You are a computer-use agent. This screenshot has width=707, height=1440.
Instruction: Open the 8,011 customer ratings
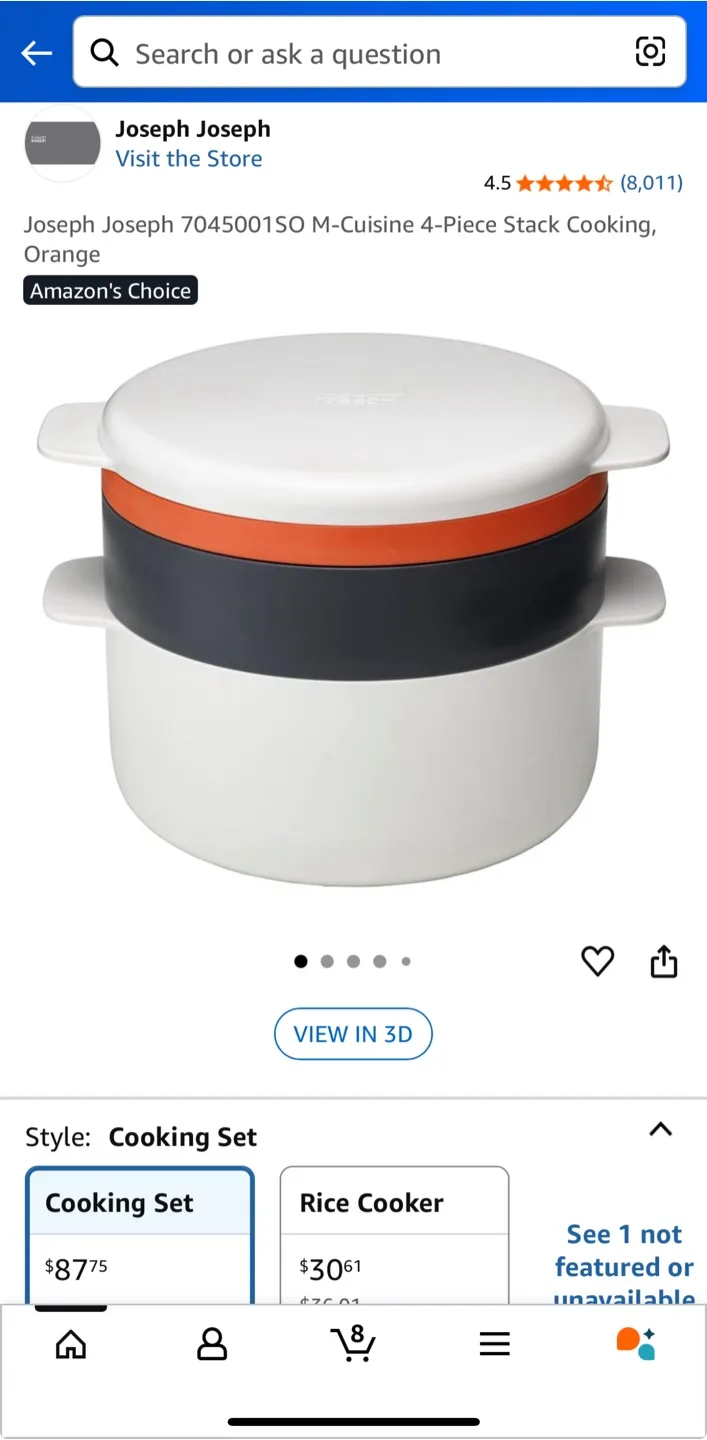click(x=651, y=183)
